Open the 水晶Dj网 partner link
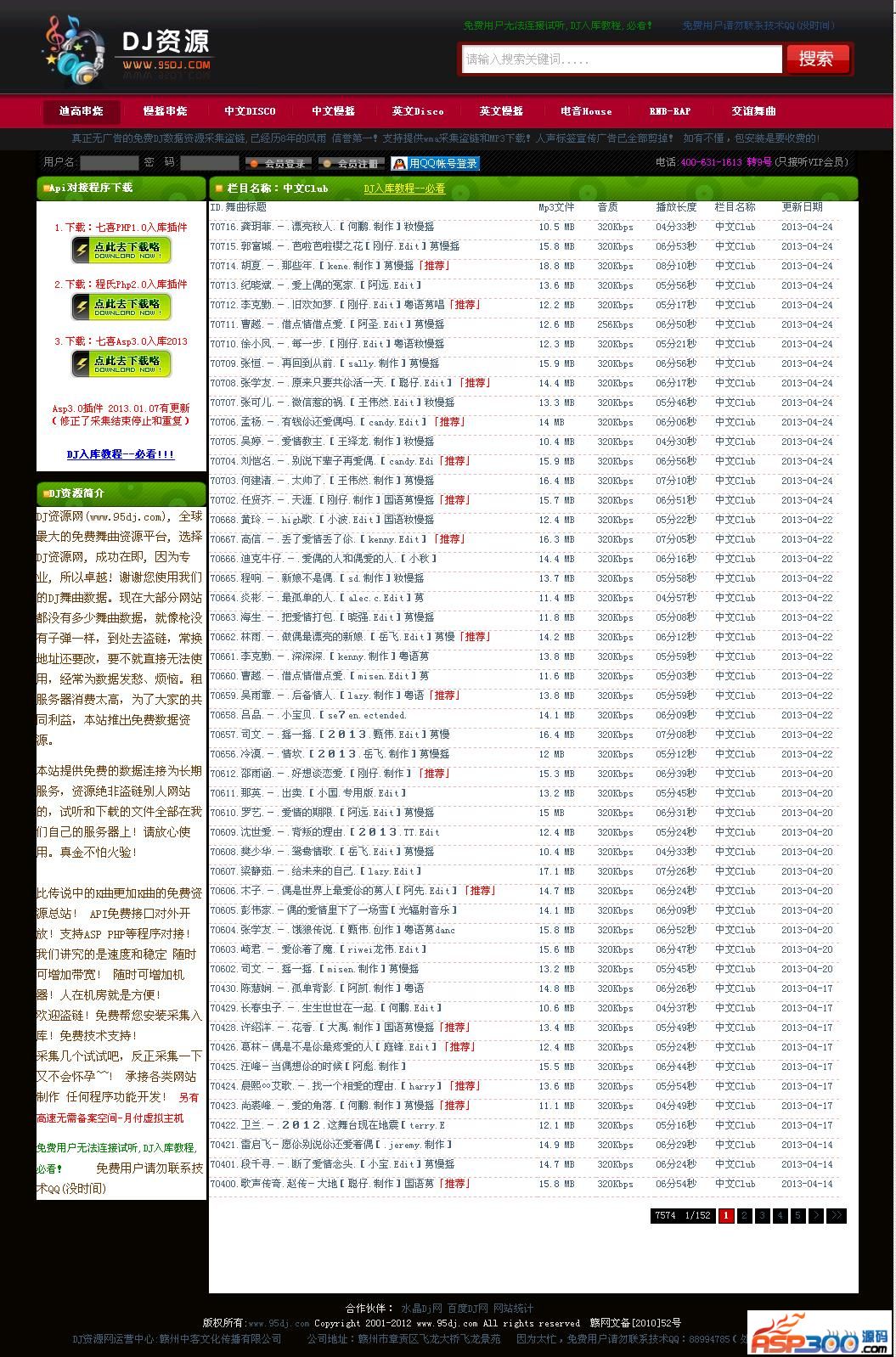896x1357 pixels. click(x=421, y=1309)
